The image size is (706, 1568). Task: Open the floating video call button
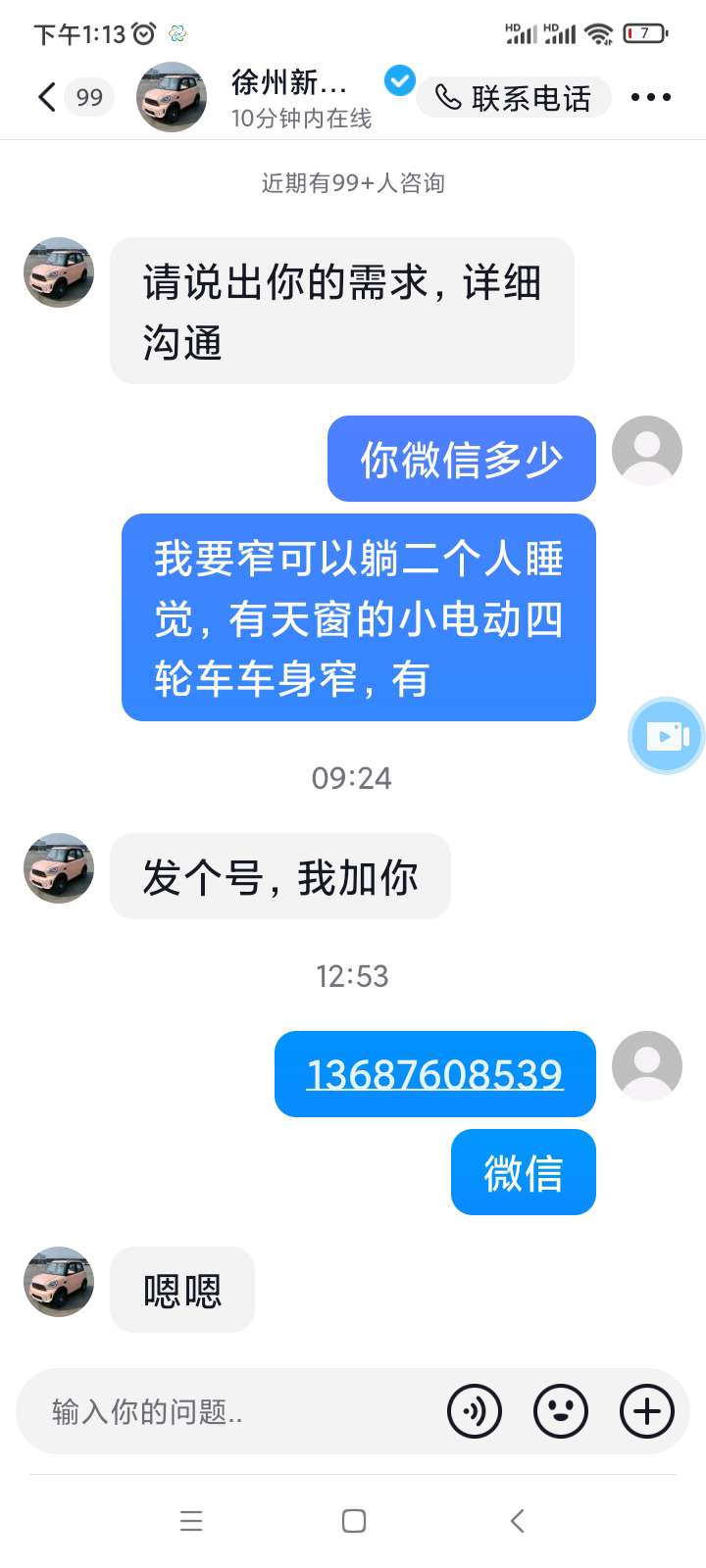point(667,735)
